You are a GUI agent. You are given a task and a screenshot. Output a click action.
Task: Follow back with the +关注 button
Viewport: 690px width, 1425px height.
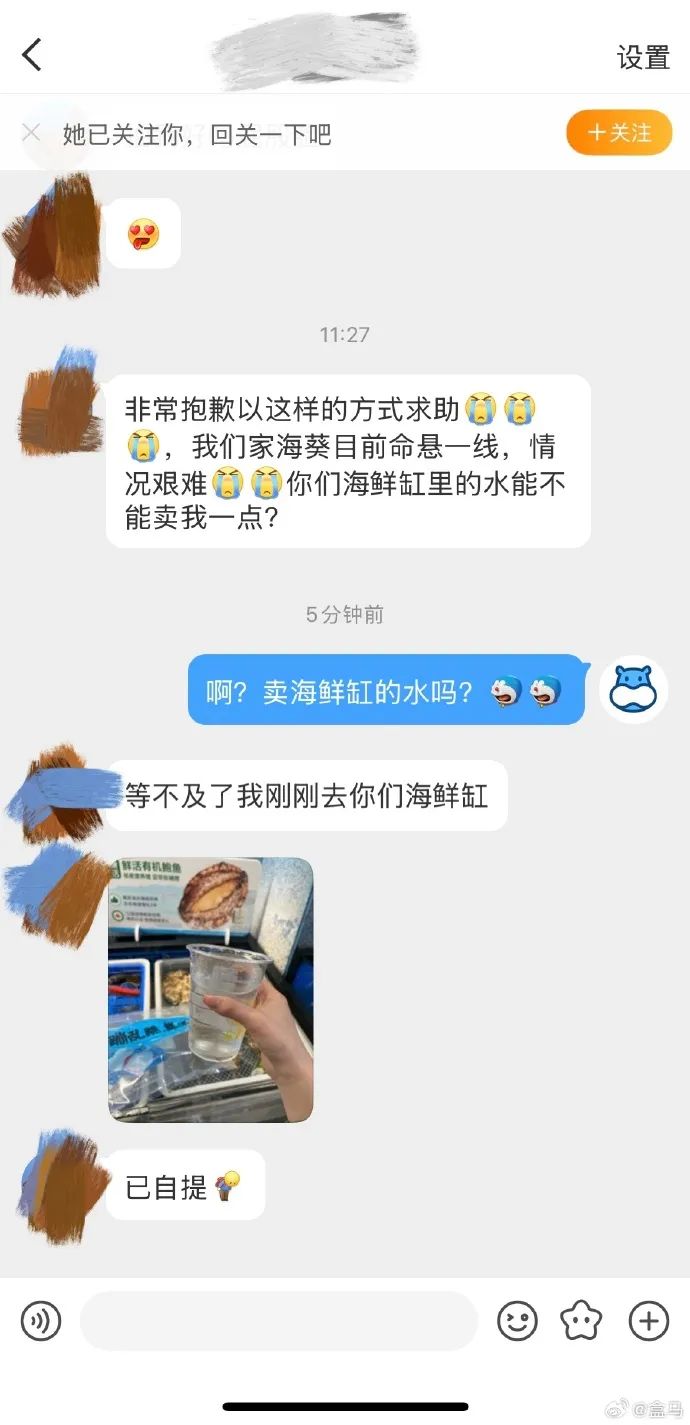[618, 133]
